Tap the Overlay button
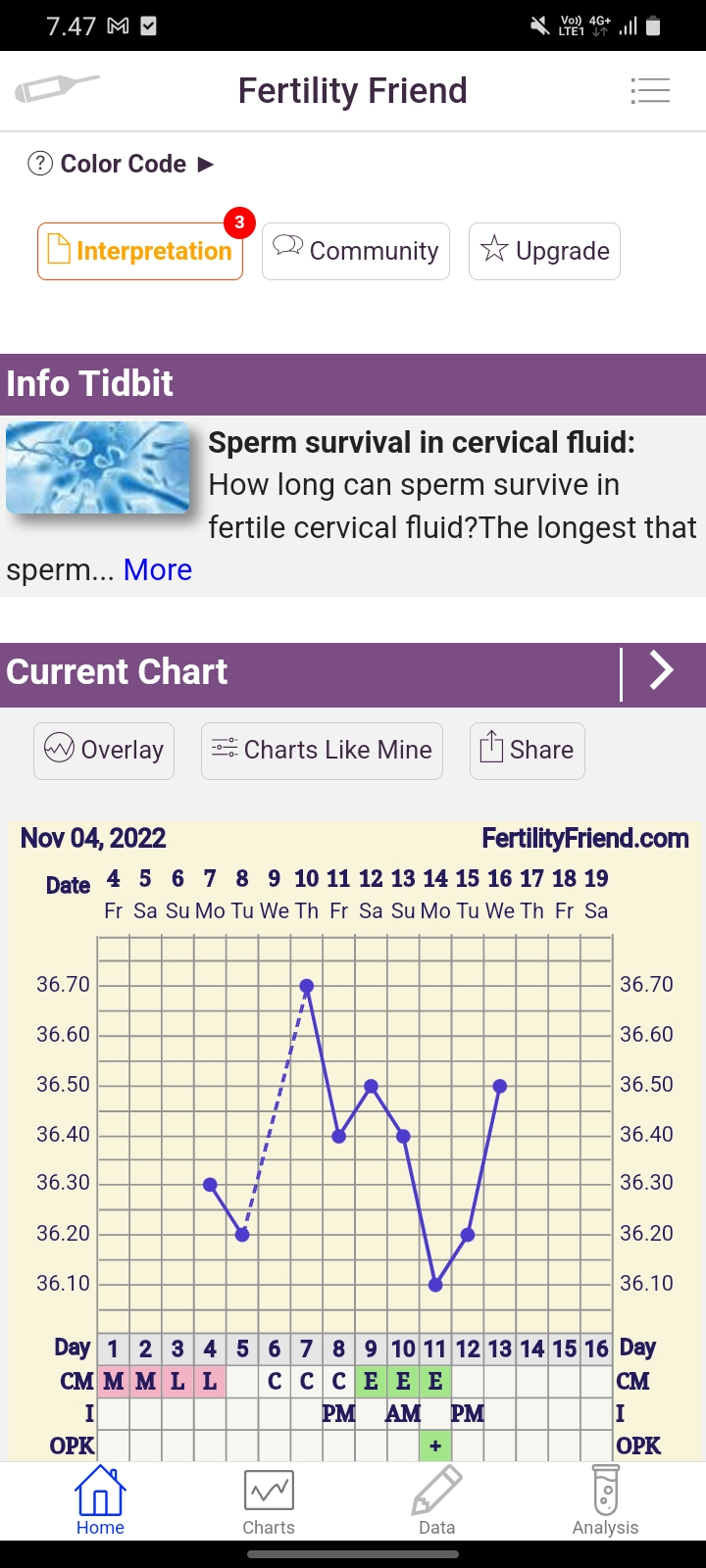The image size is (706, 1568). click(x=104, y=751)
